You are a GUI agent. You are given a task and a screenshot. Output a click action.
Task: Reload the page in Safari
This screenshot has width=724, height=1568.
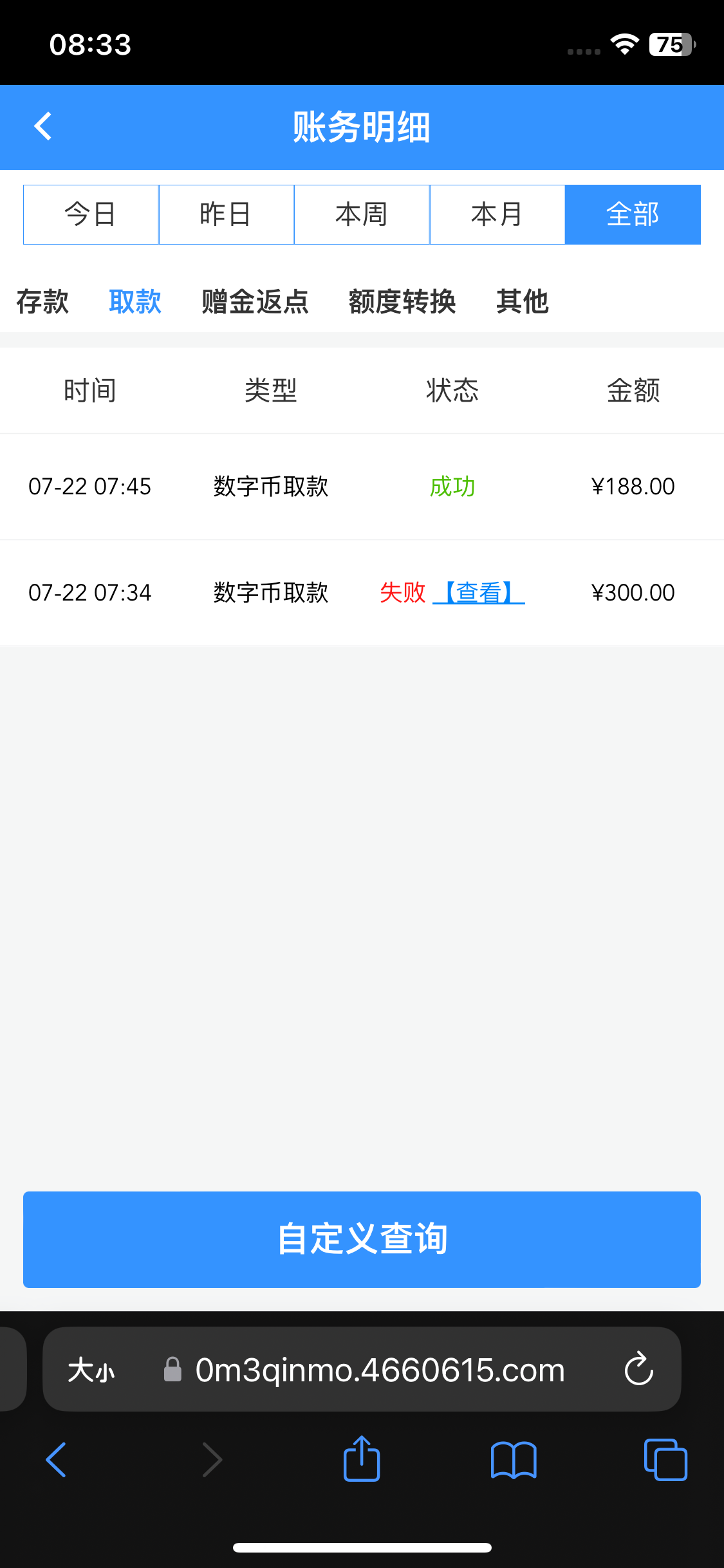[x=638, y=1368]
